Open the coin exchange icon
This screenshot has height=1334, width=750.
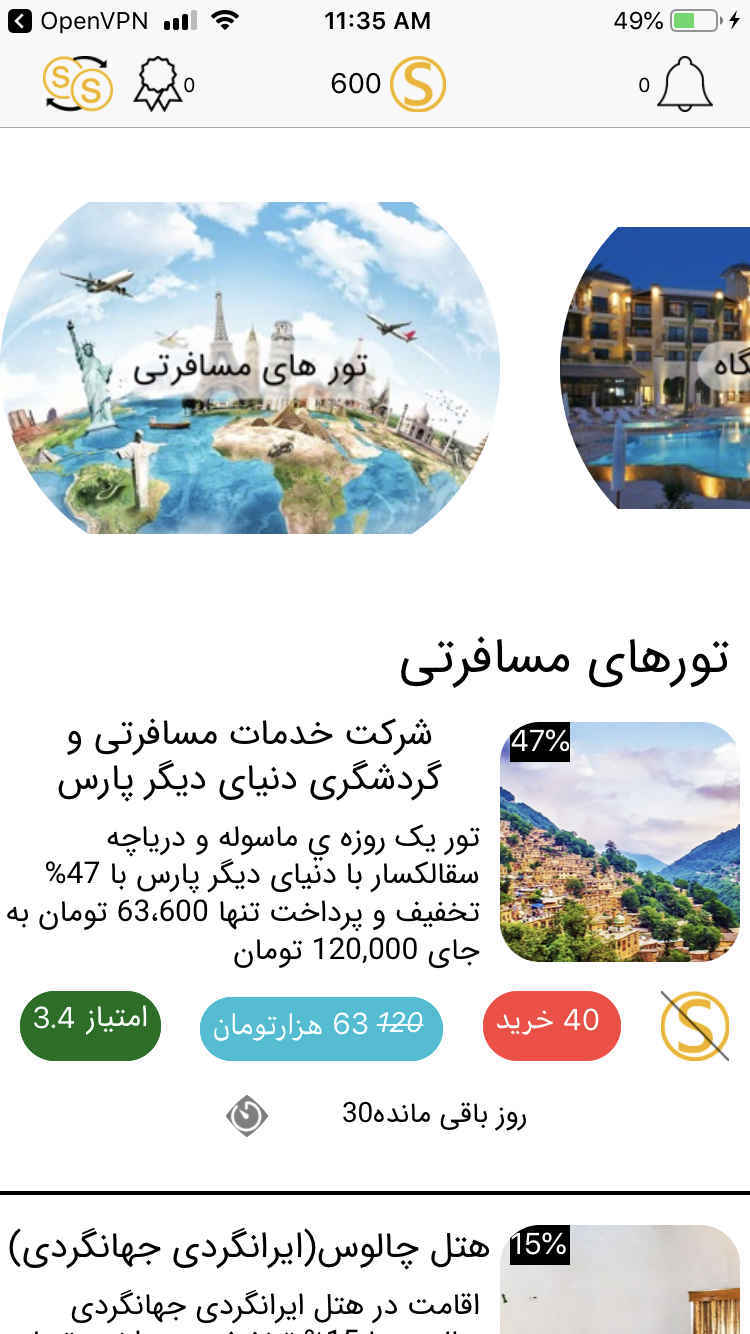[x=77, y=84]
